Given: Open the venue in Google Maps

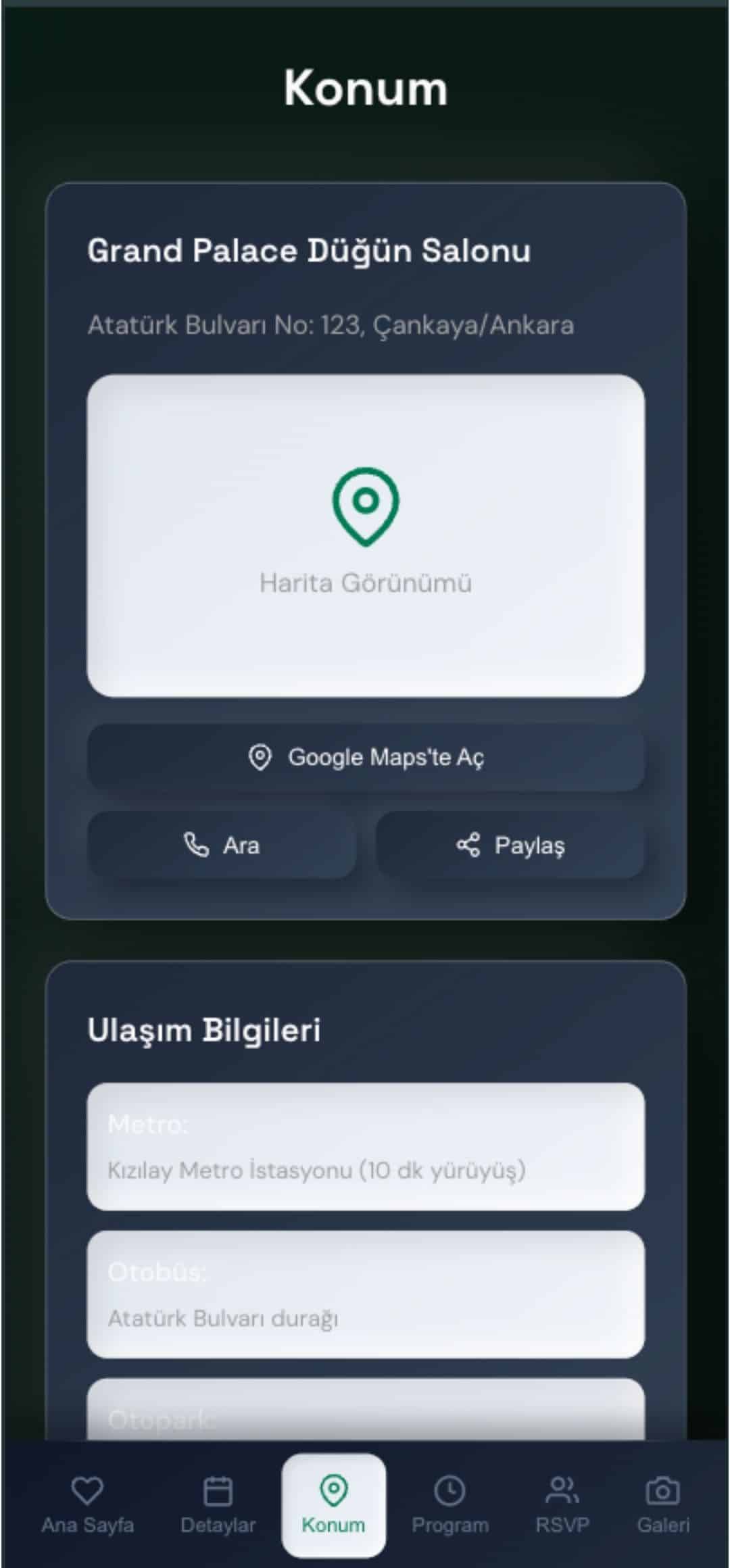Looking at the screenshot, I should [365, 757].
